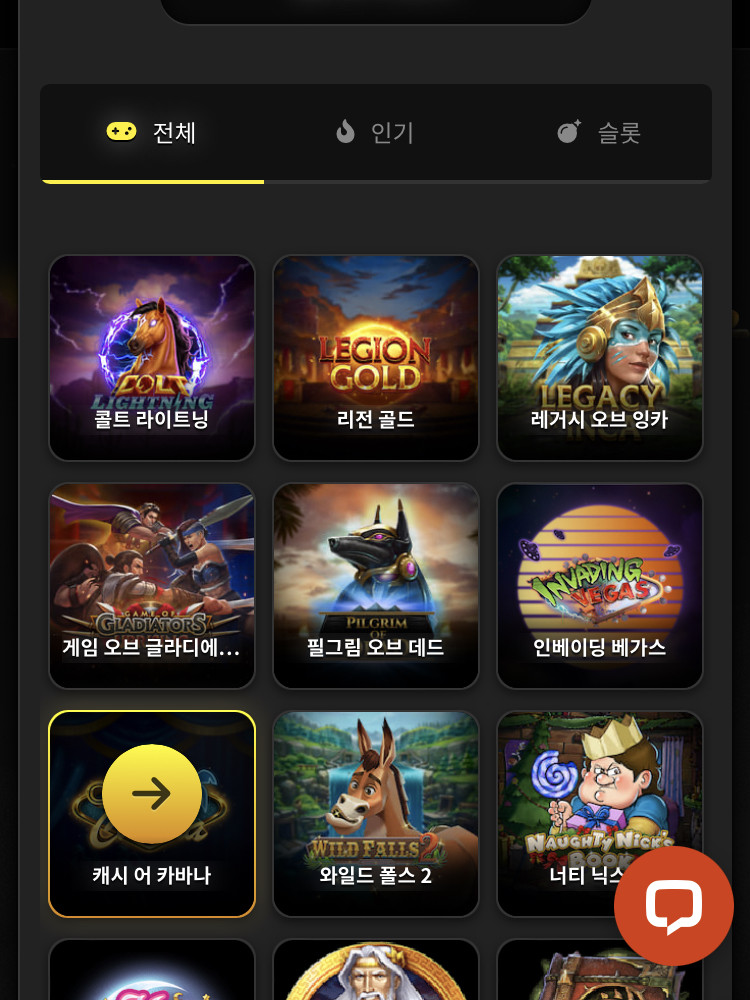Open the Game of Gladiators tile

tap(152, 585)
